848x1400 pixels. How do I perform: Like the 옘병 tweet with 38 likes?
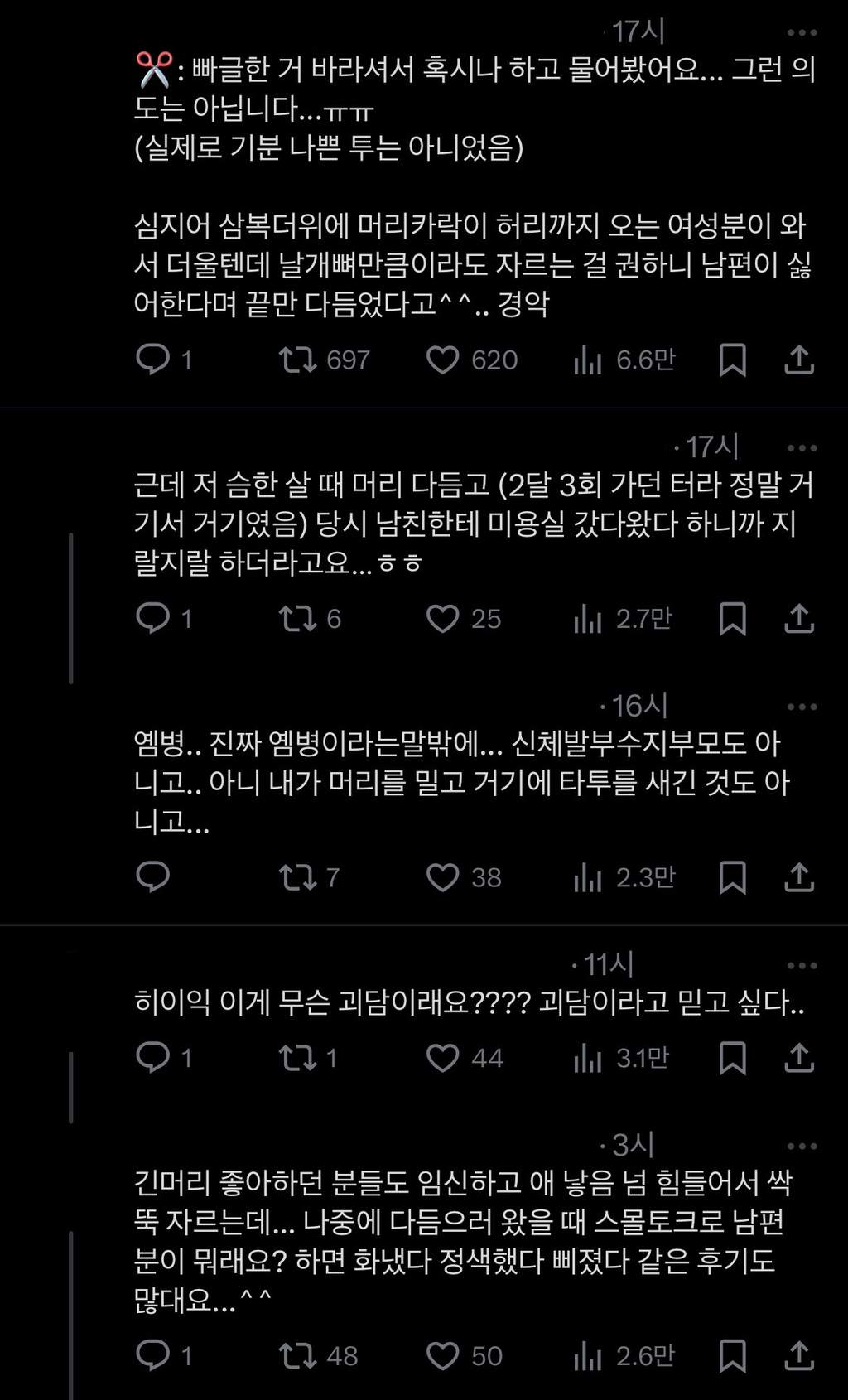tap(442, 877)
